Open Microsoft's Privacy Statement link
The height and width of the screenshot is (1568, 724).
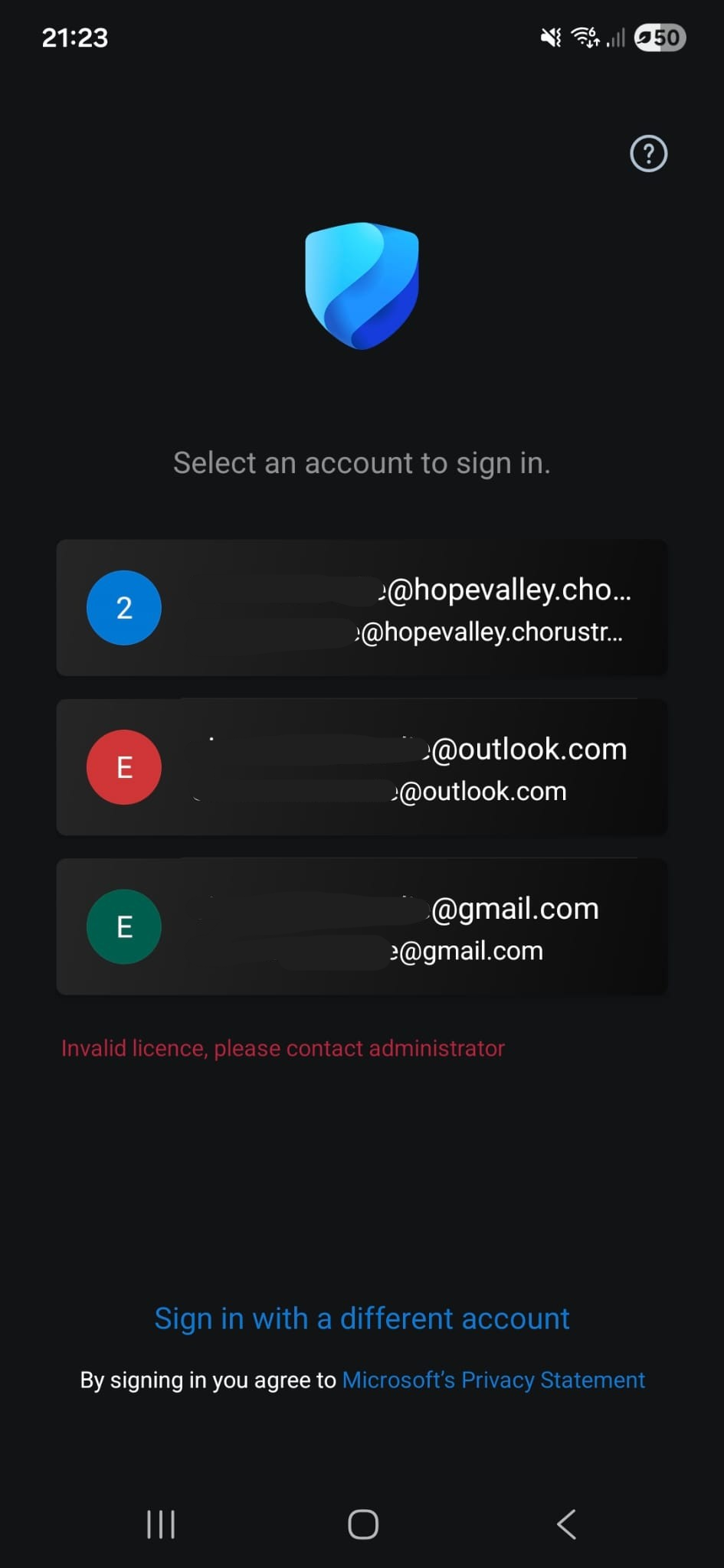(x=493, y=1380)
